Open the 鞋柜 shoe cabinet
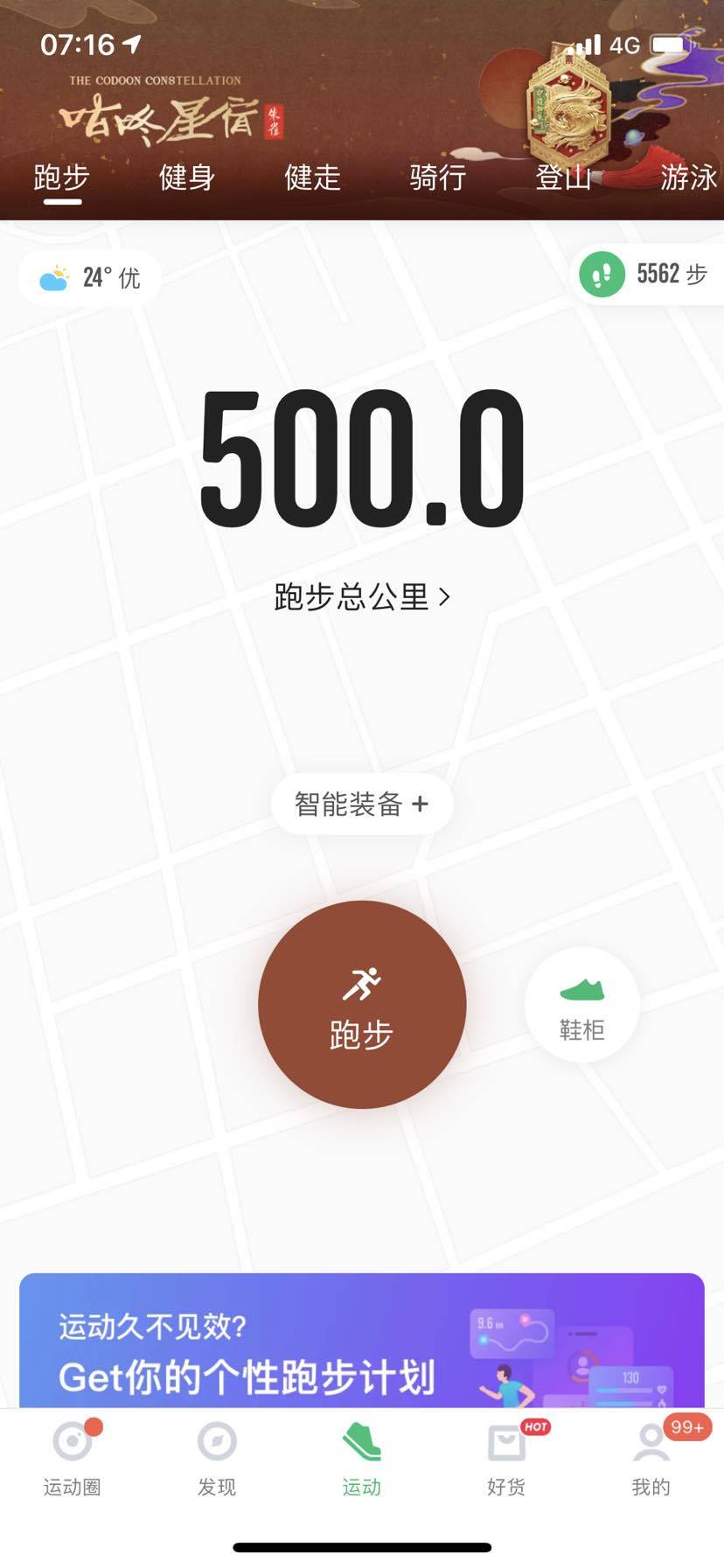Viewport: 724px width, 1568px height. (x=581, y=1006)
